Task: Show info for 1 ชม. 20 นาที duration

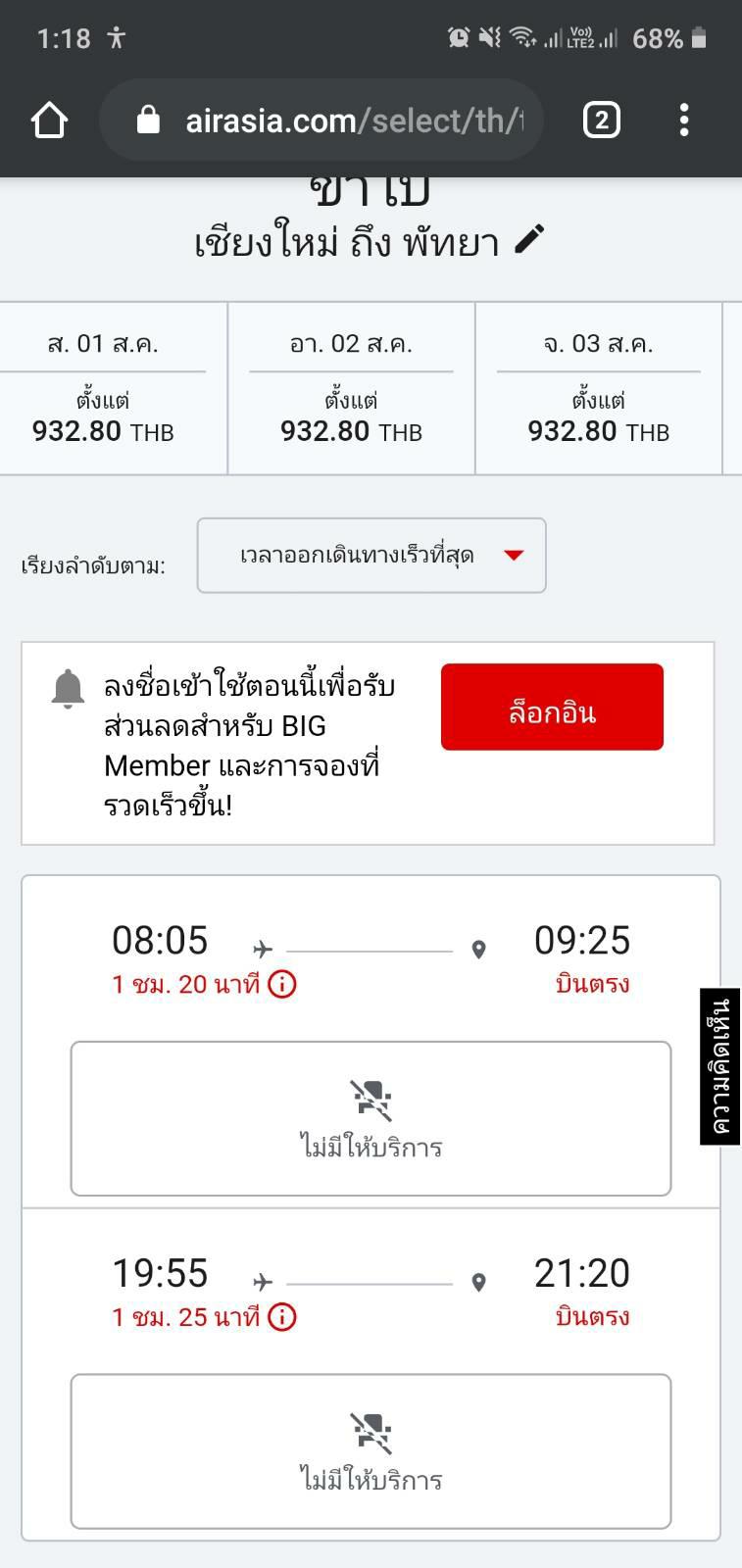Action: 282,984
